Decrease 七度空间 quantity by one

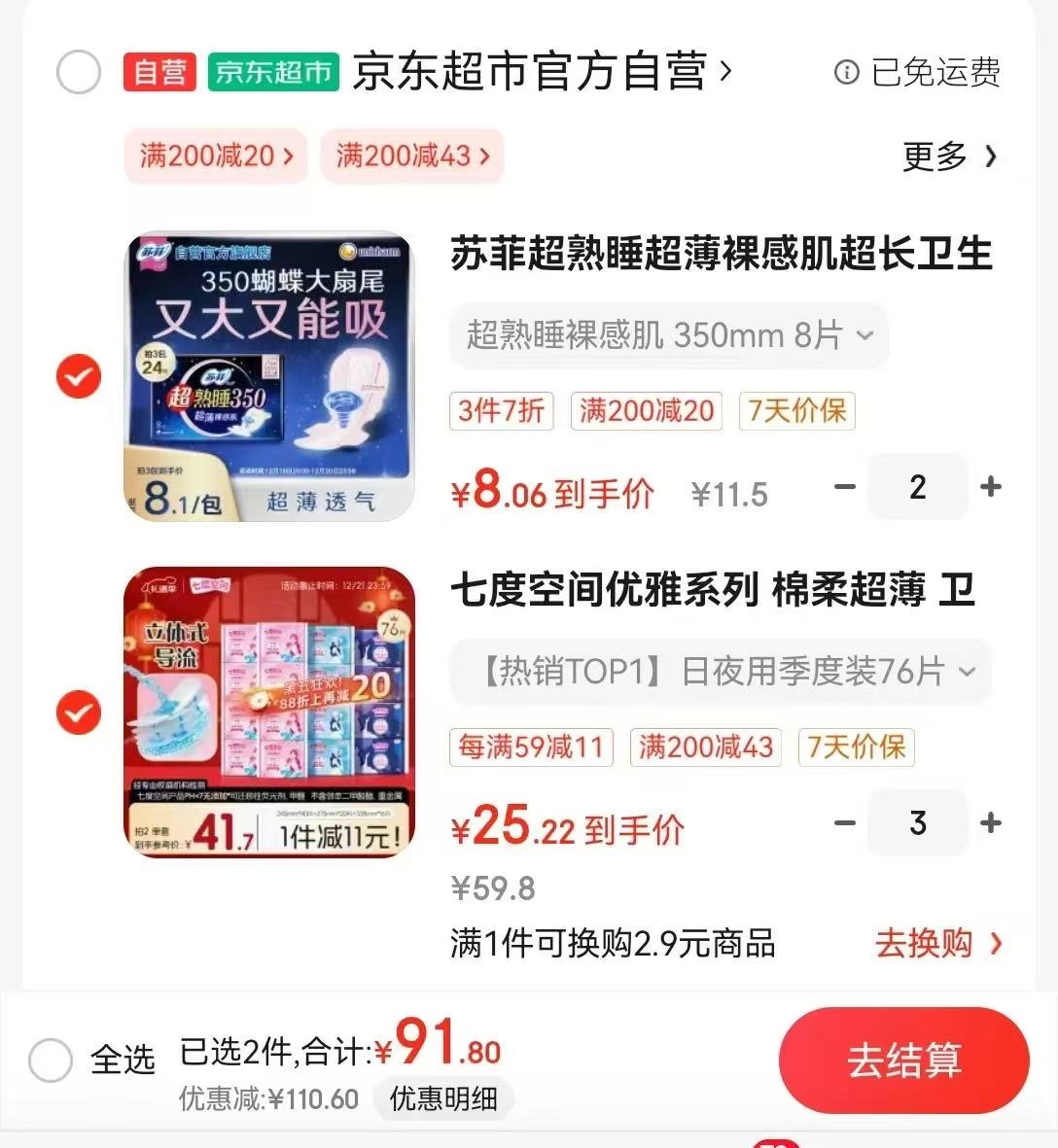point(845,823)
